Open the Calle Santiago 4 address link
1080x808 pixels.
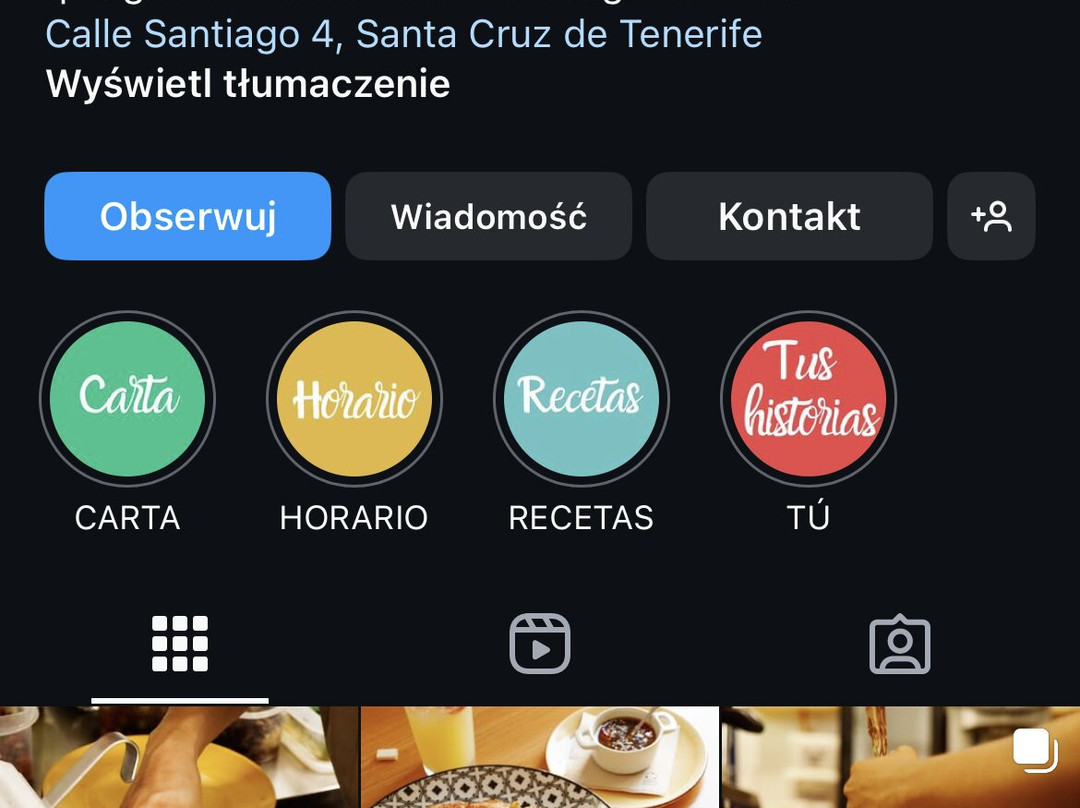pos(403,34)
